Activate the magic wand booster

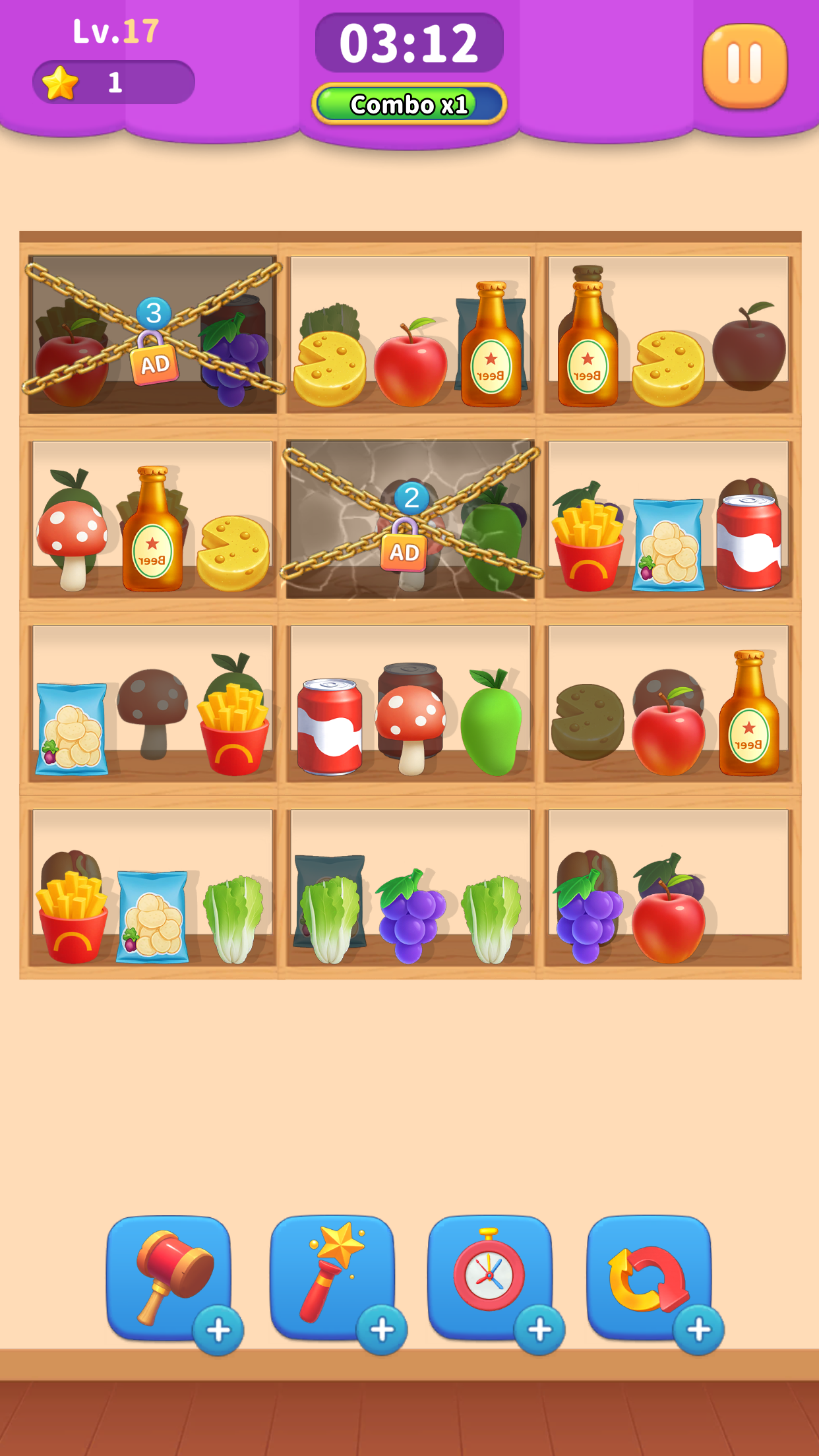tap(332, 1277)
